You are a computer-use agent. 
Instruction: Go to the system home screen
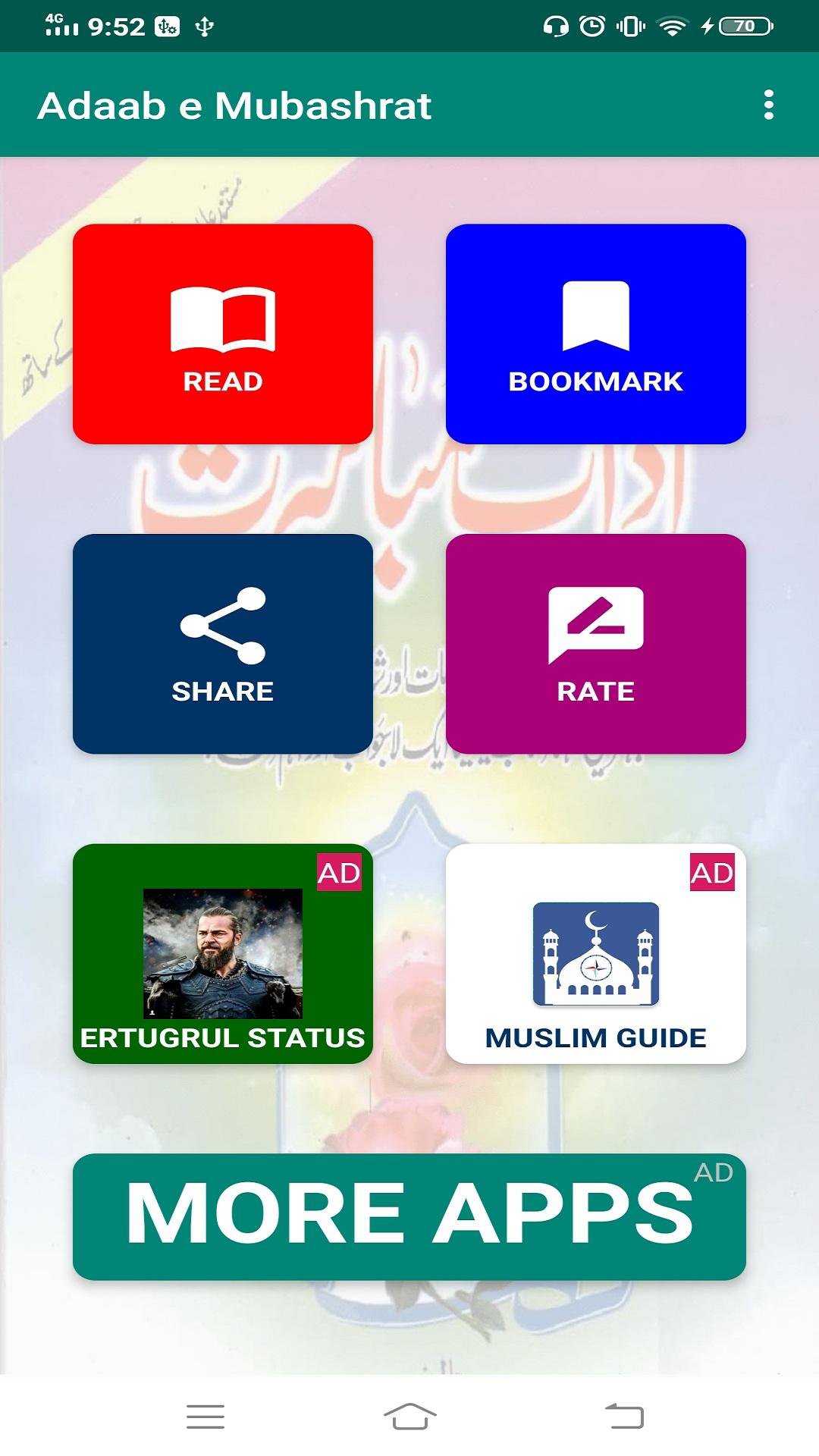pyautogui.click(x=409, y=1416)
